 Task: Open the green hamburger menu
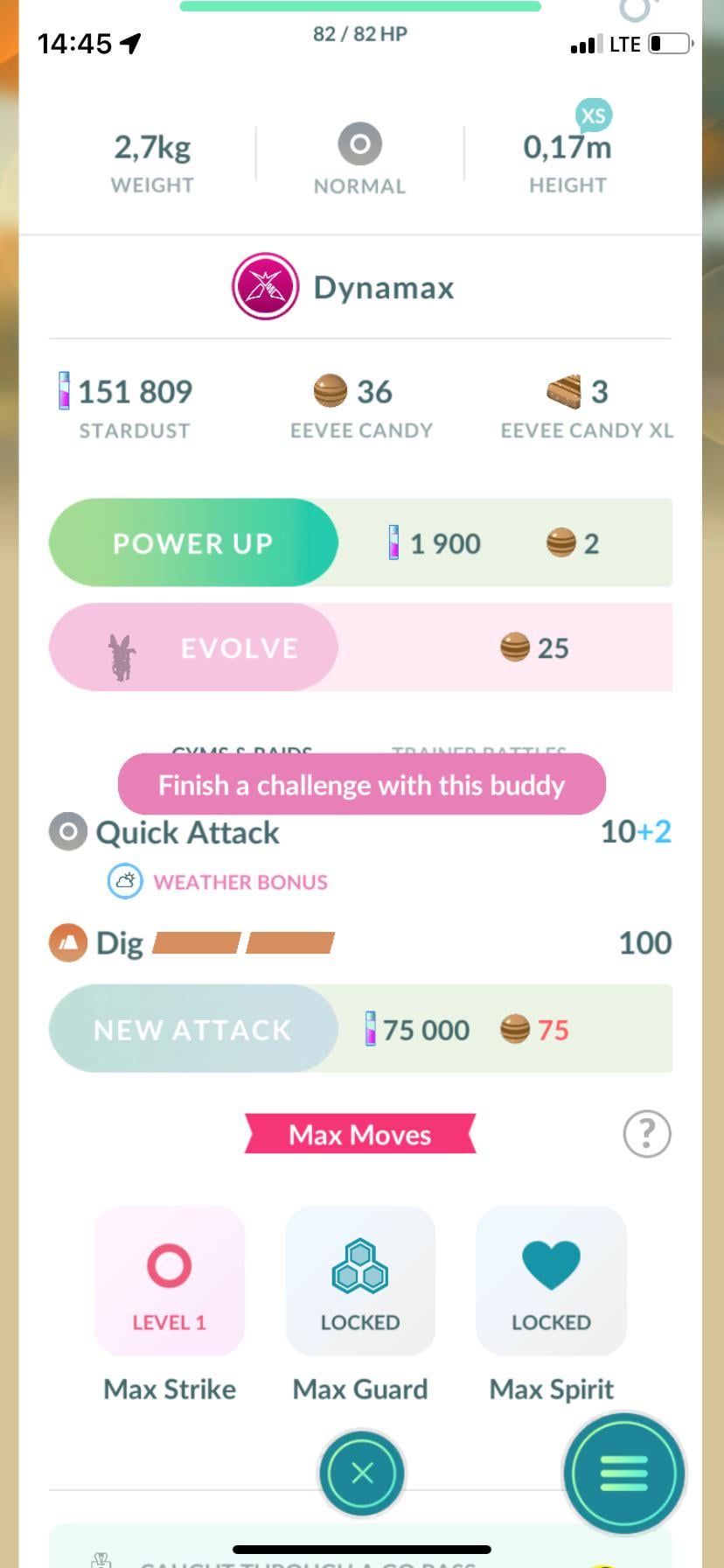tap(624, 1473)
